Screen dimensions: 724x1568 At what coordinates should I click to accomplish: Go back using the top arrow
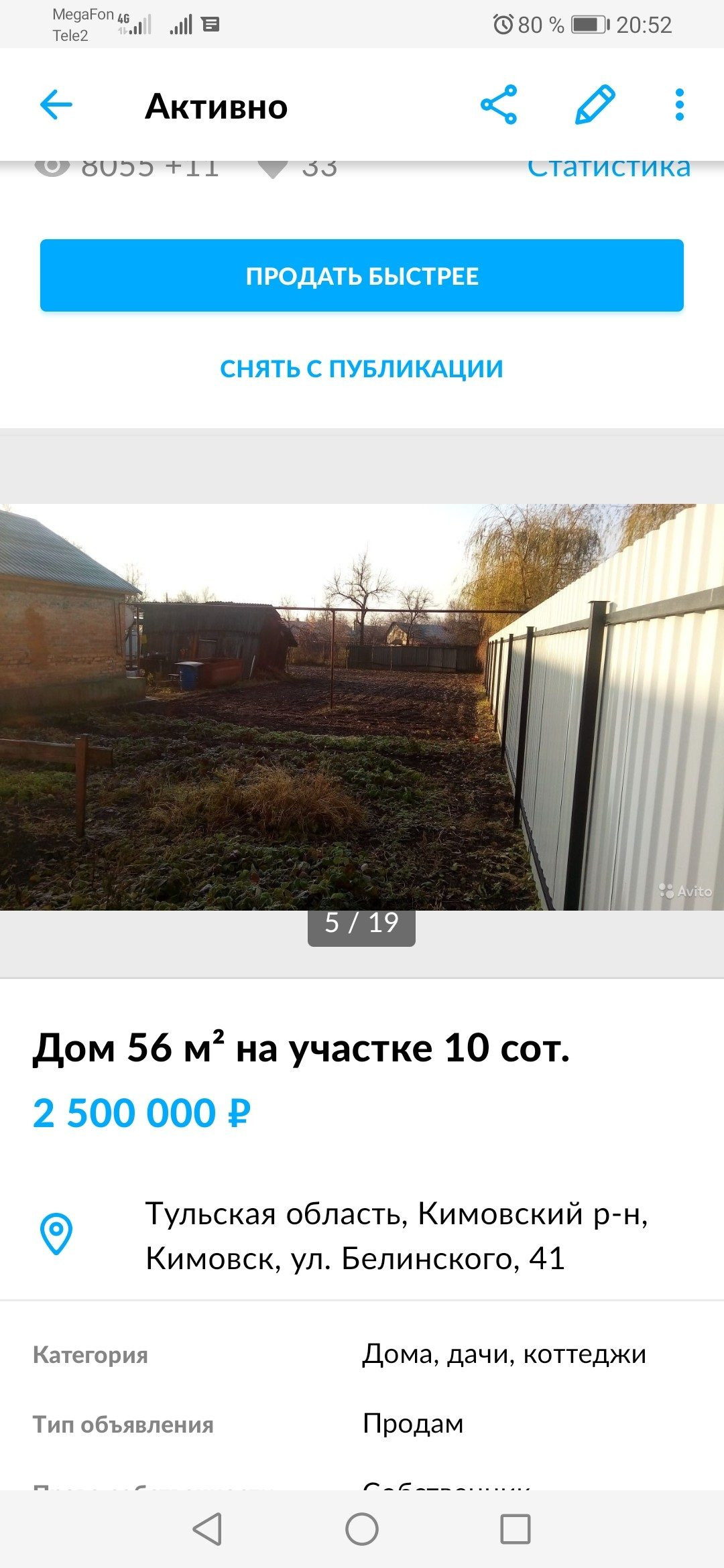pos(56,105)
